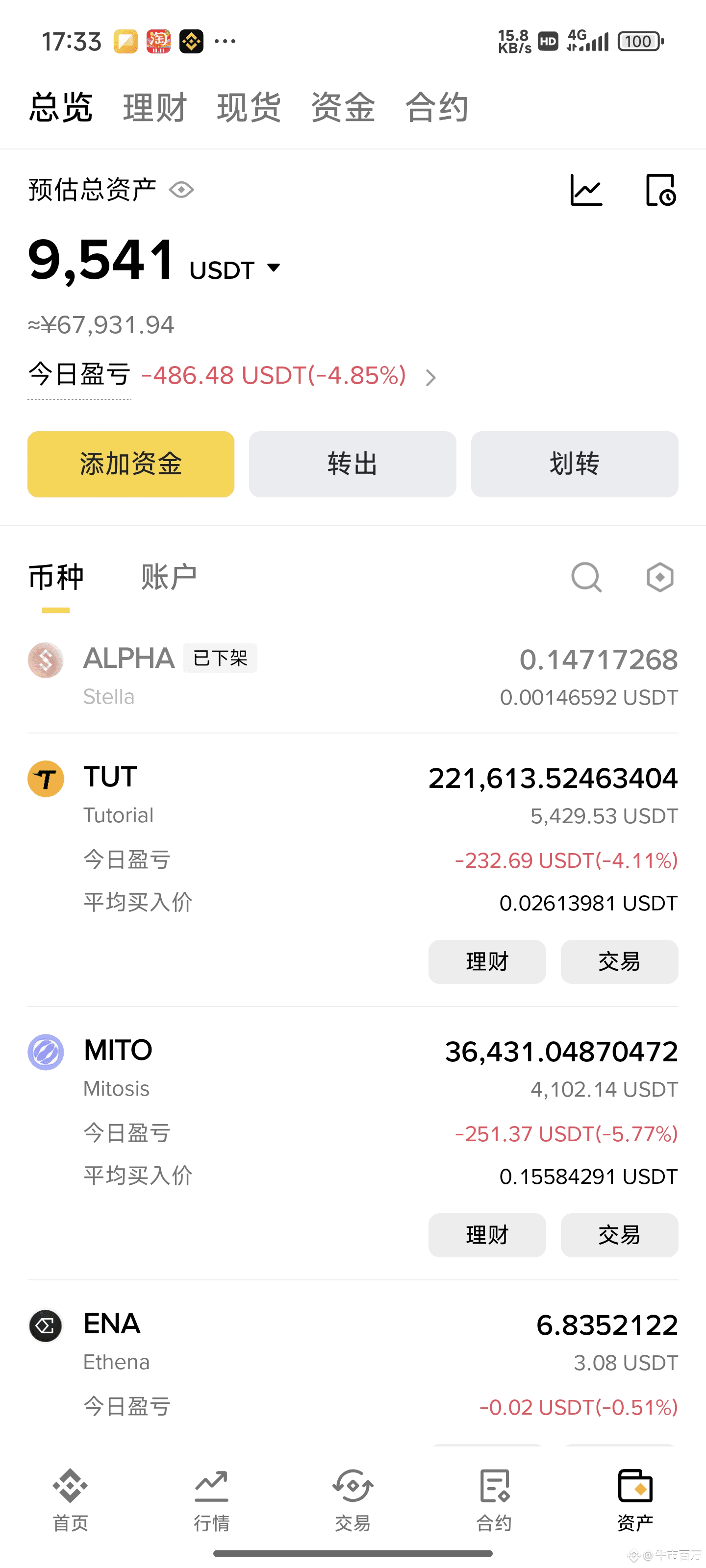Switch to the 现货 top tab
This screenshot has width=706, height=1568.
(x=249, y=108)
